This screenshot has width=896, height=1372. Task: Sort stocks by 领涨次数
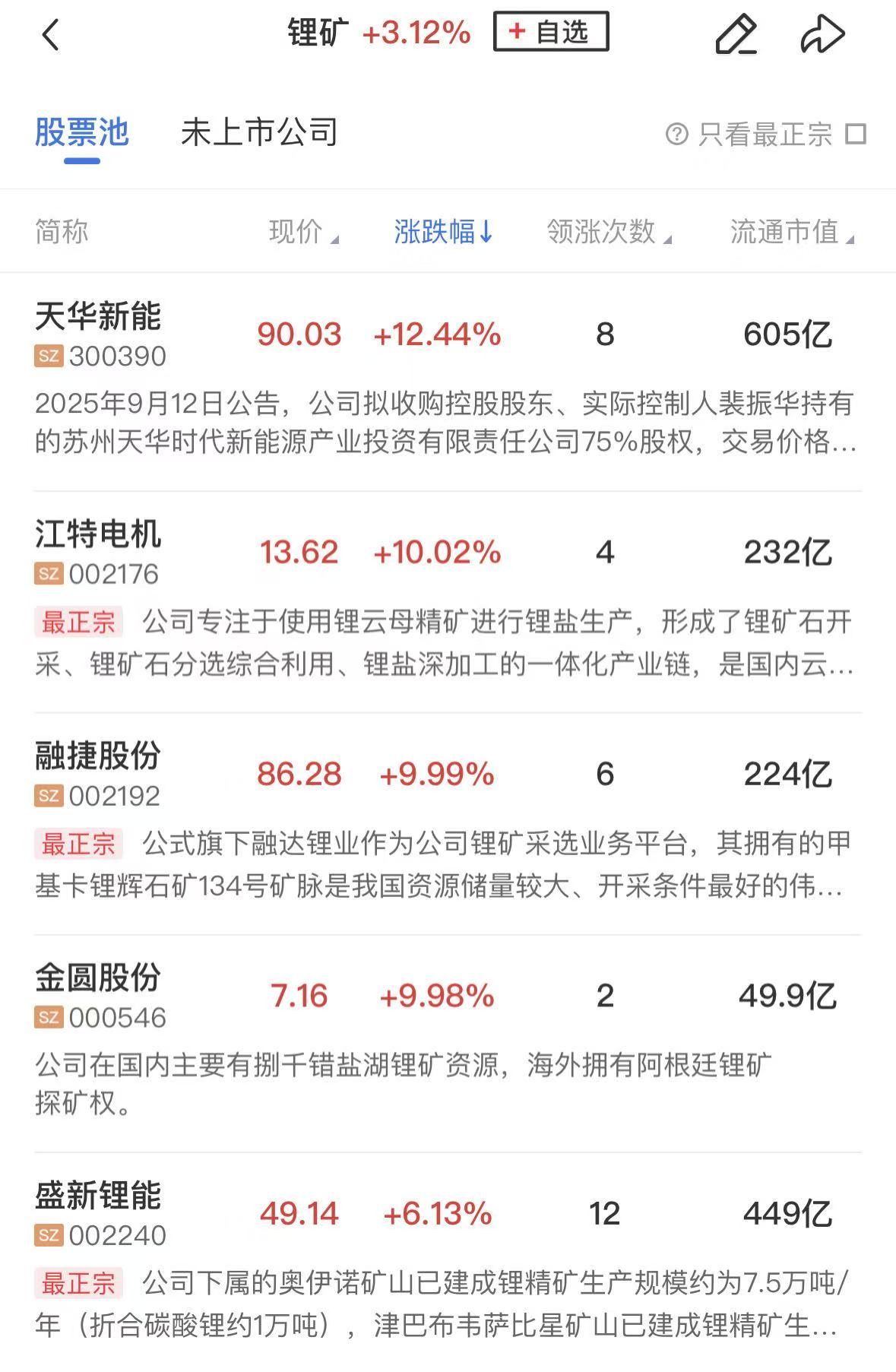(x=608, y=232)
